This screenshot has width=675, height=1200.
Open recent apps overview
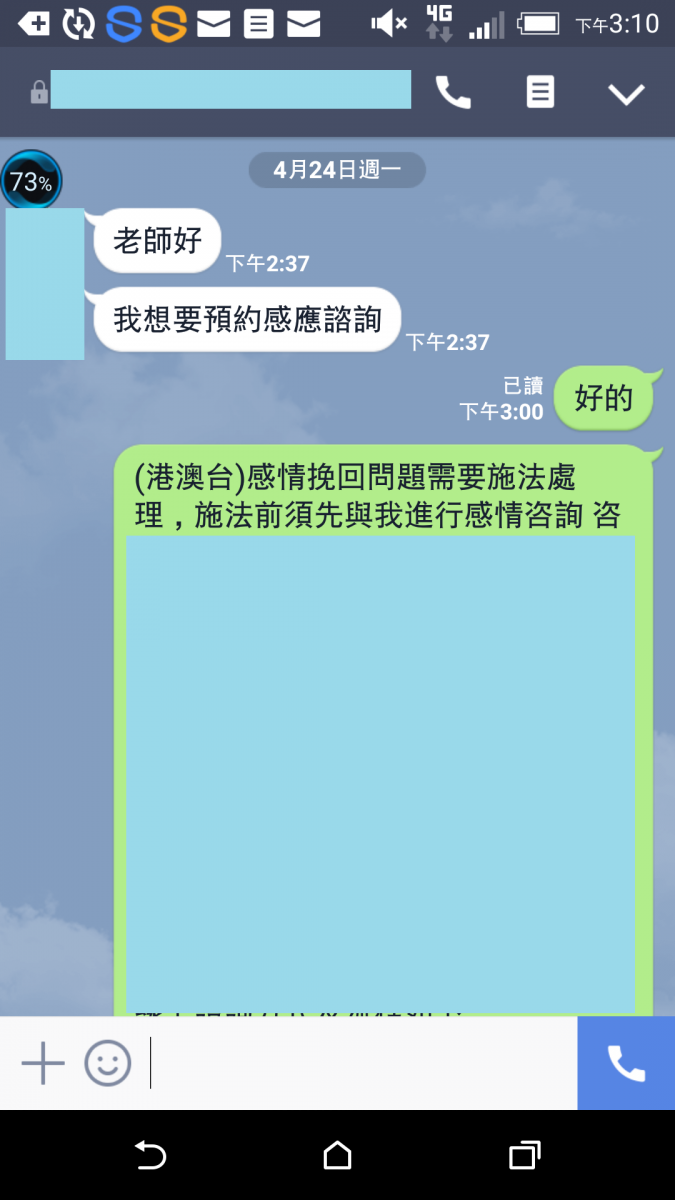[524, 1155]
